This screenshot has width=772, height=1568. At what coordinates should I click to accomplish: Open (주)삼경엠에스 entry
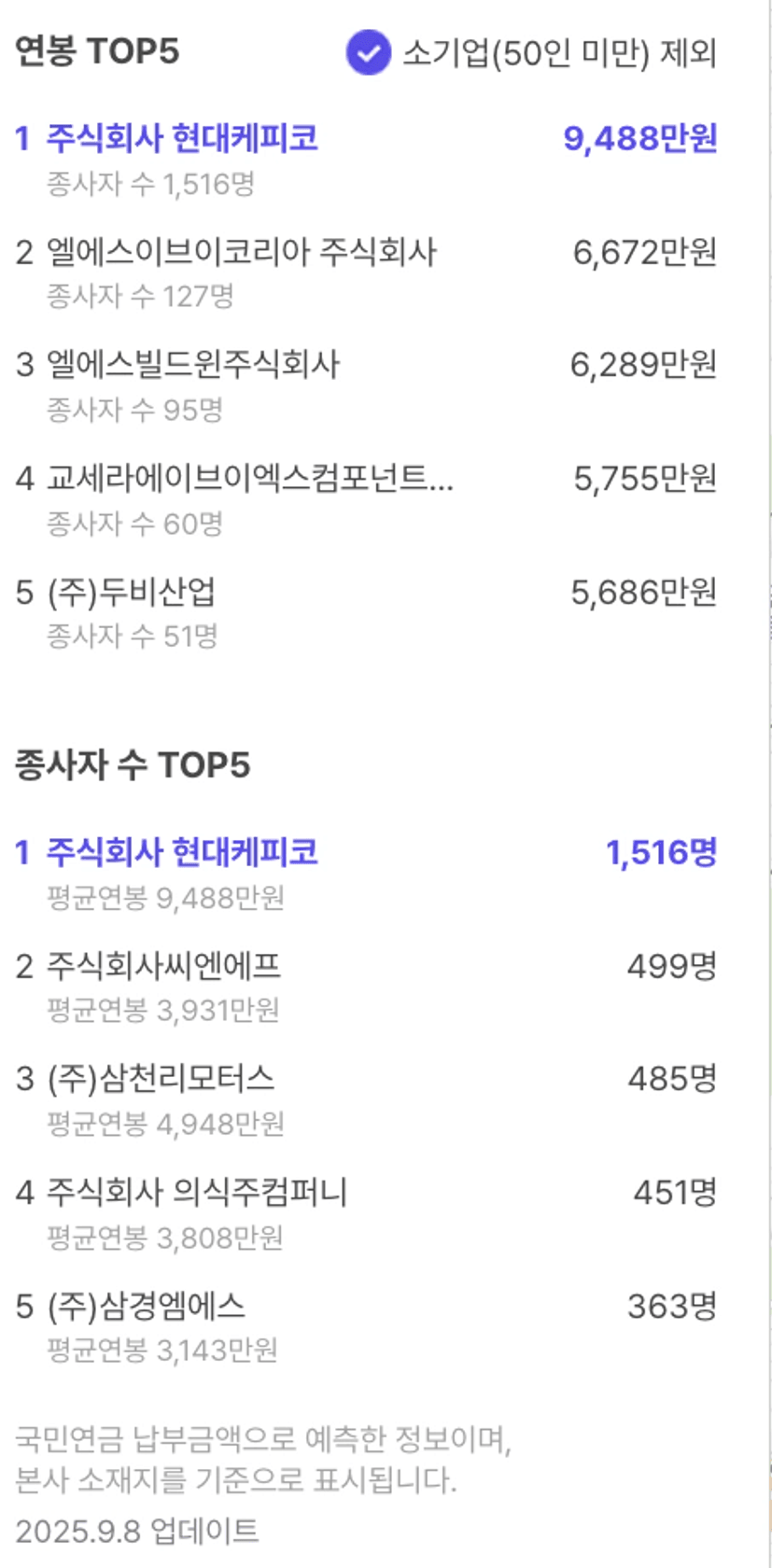(x=366, y=1326)
